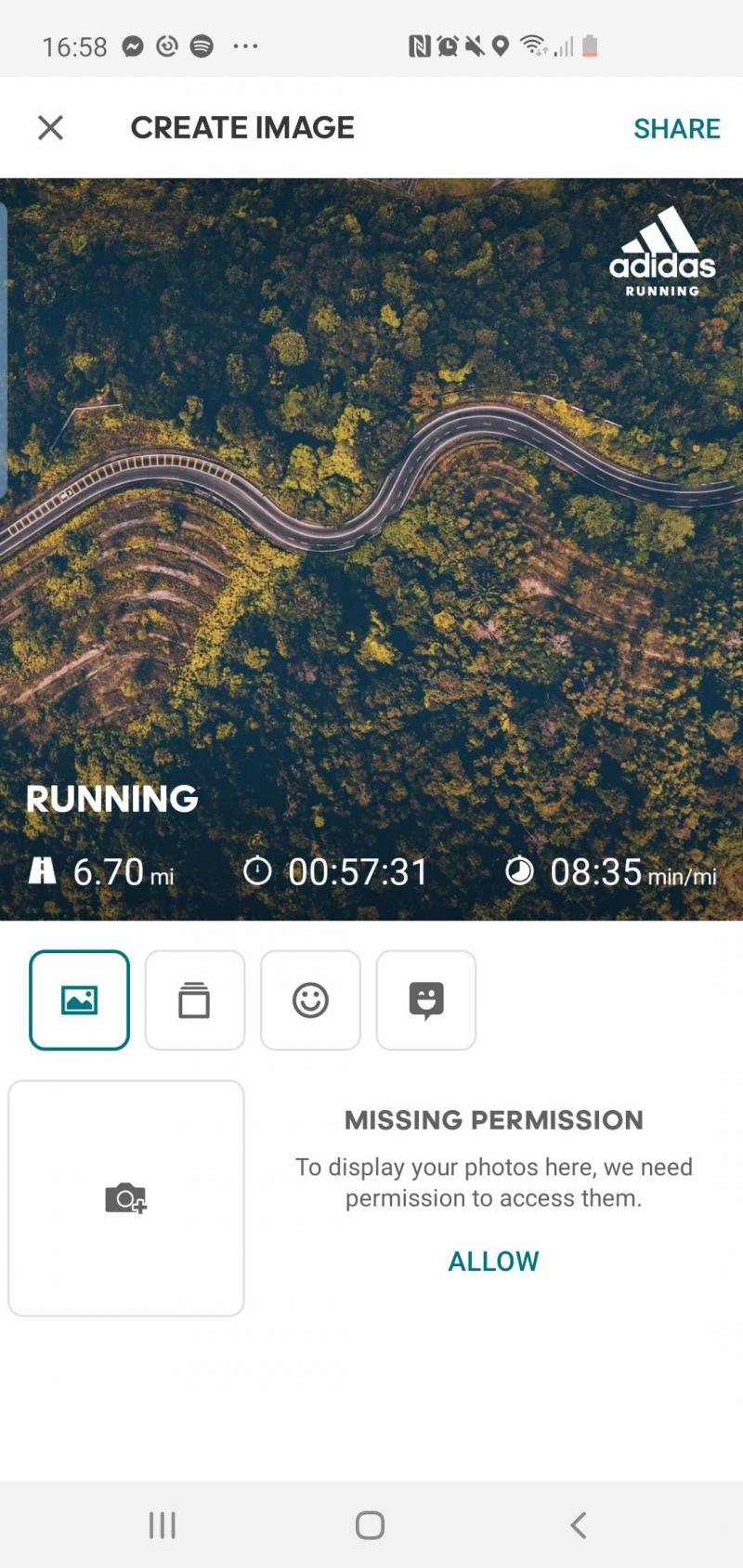Image resolution: width=743 pixels, height=1568 pixels.
Task: Select the photo background tab
Action: coord(80,1000)
